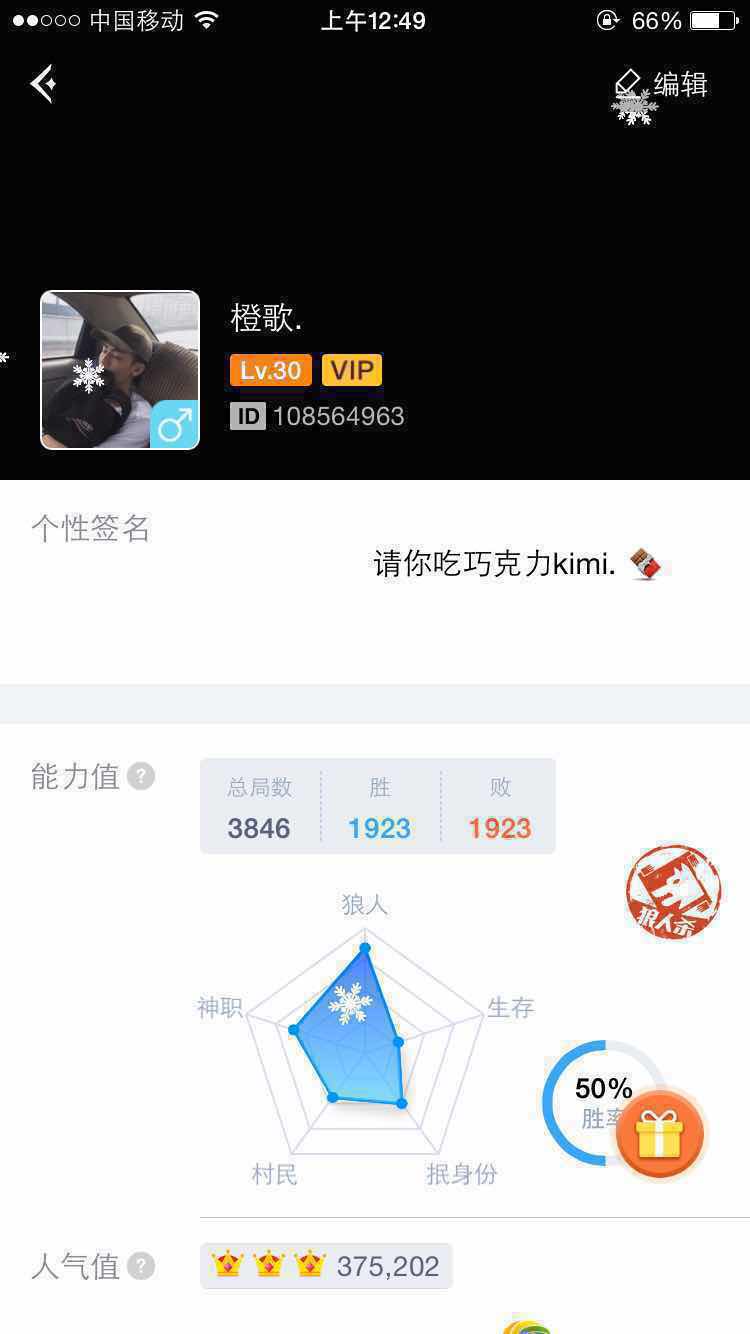Open the orange gift box button
This screenshot has height=1334, width=750.
(659, 1136)
